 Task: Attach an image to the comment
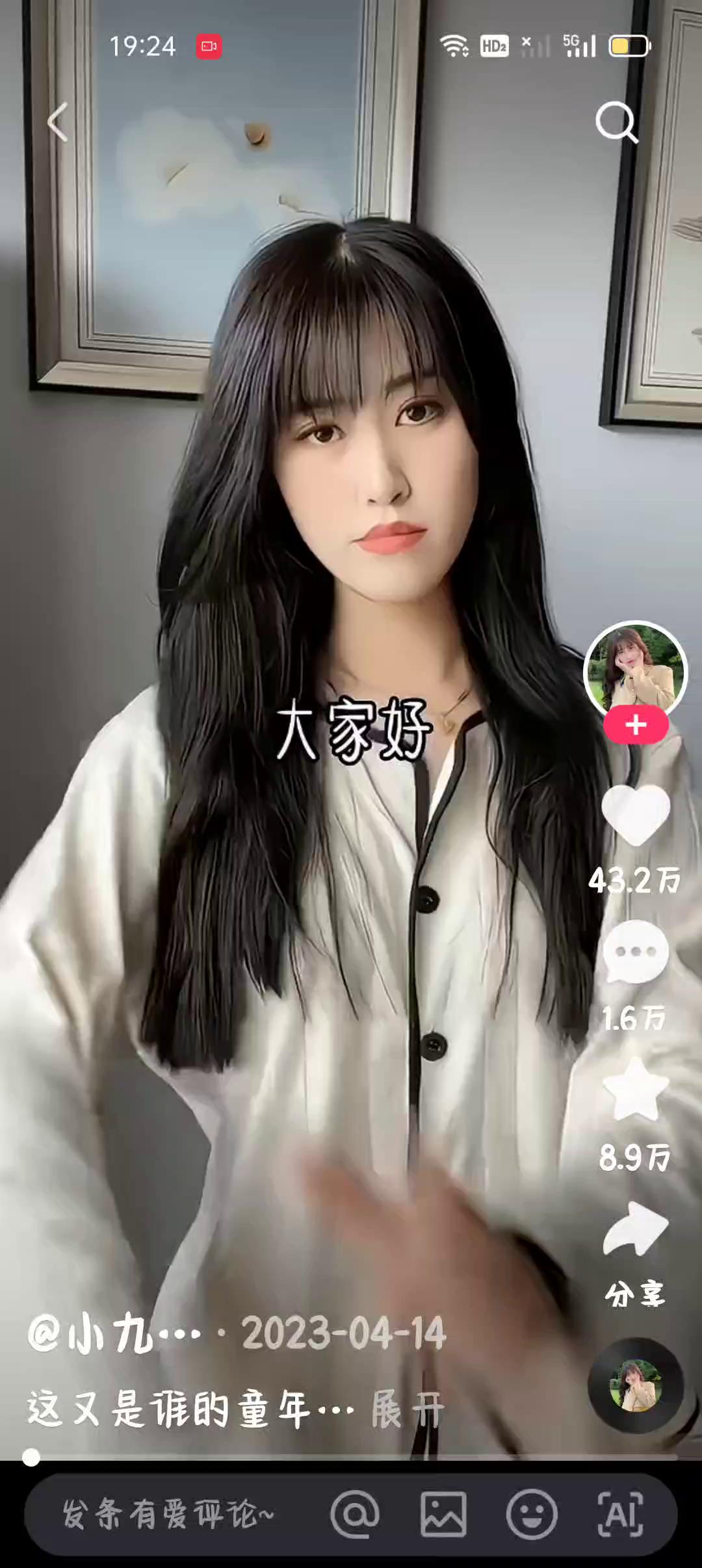coord(443,1514)
